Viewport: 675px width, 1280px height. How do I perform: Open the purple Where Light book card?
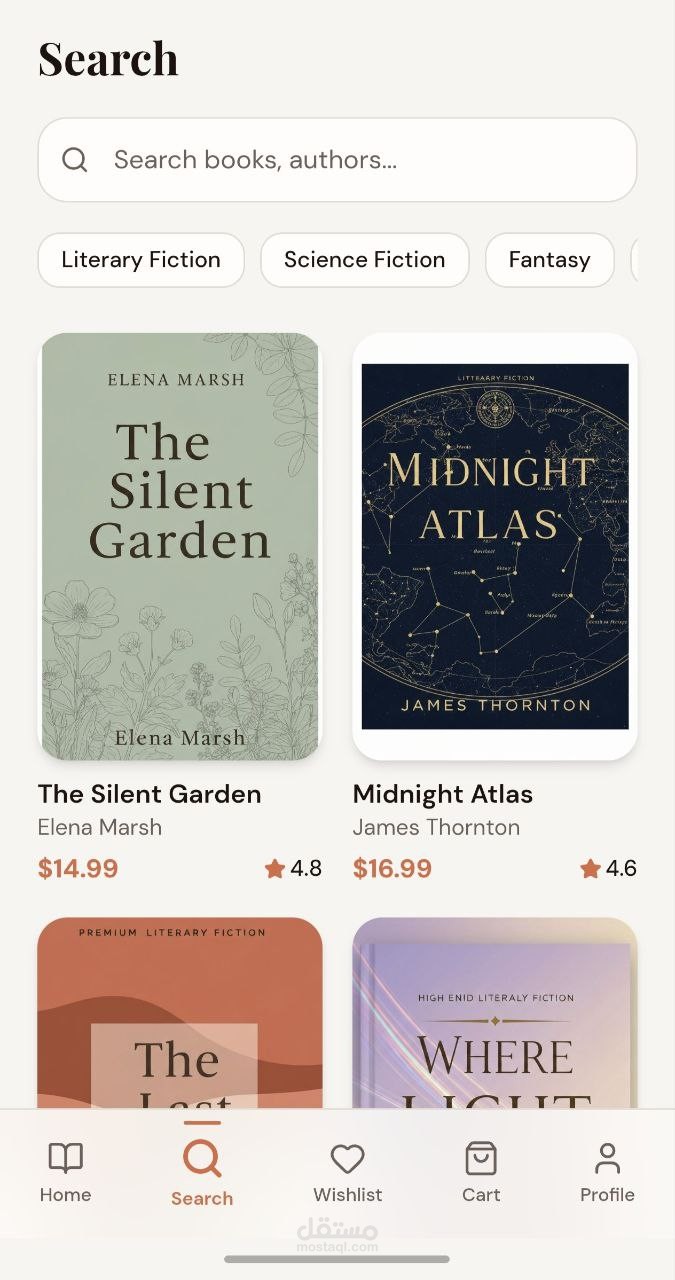(x=495, y=1010)
